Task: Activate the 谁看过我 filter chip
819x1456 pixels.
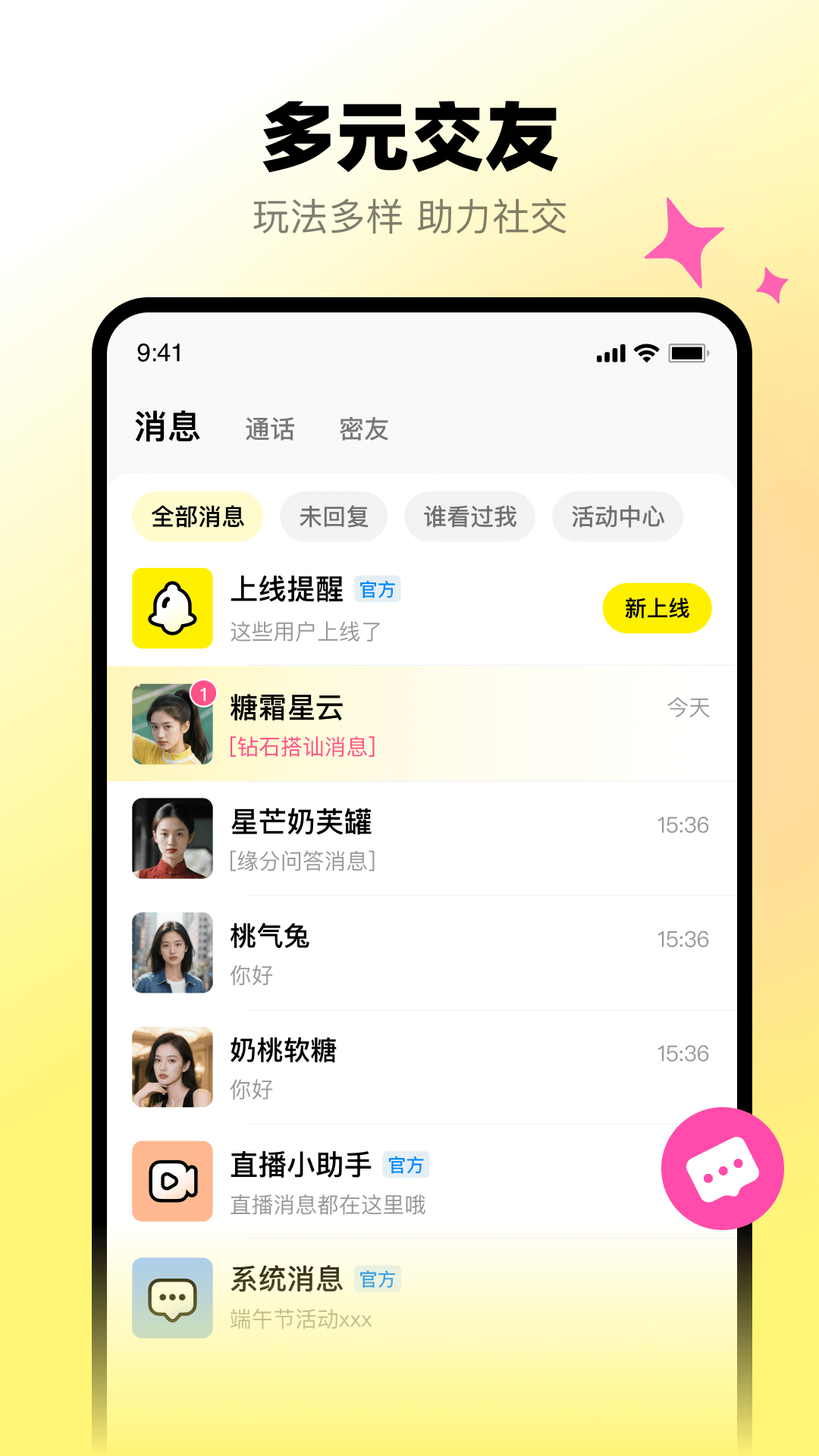Action: pyautogui.click(x=469, y=516)
